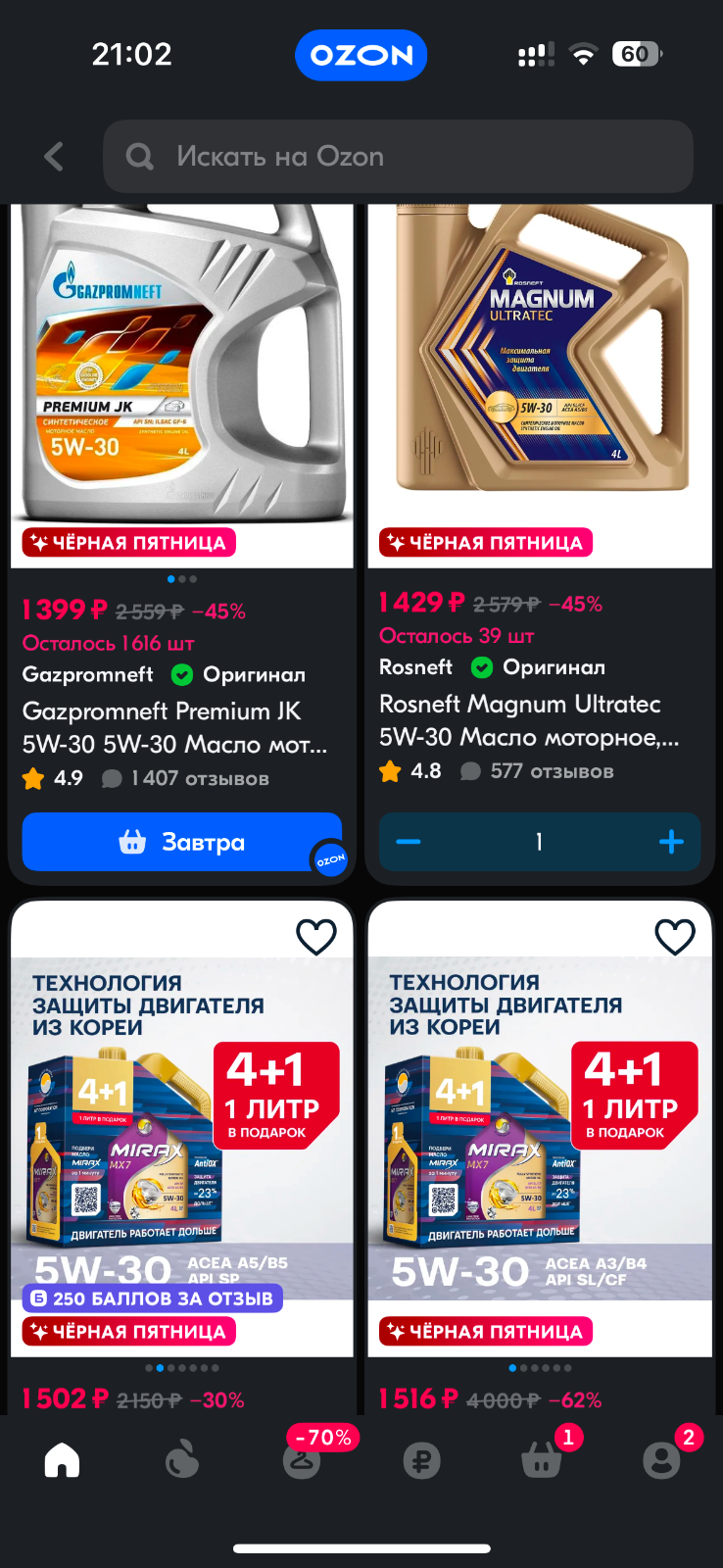Open the "Искать на Ozon" search field
This screenshot has height=1568, width=723.
tap(398, 157)
